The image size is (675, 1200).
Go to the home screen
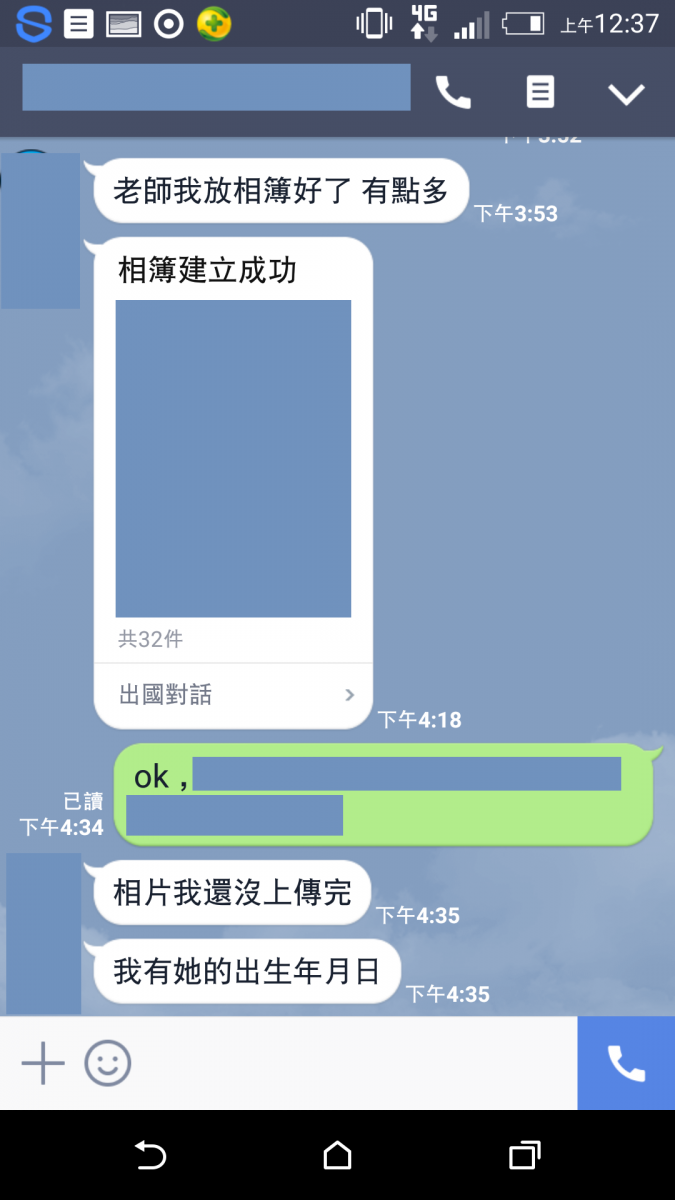point(338,1156)
